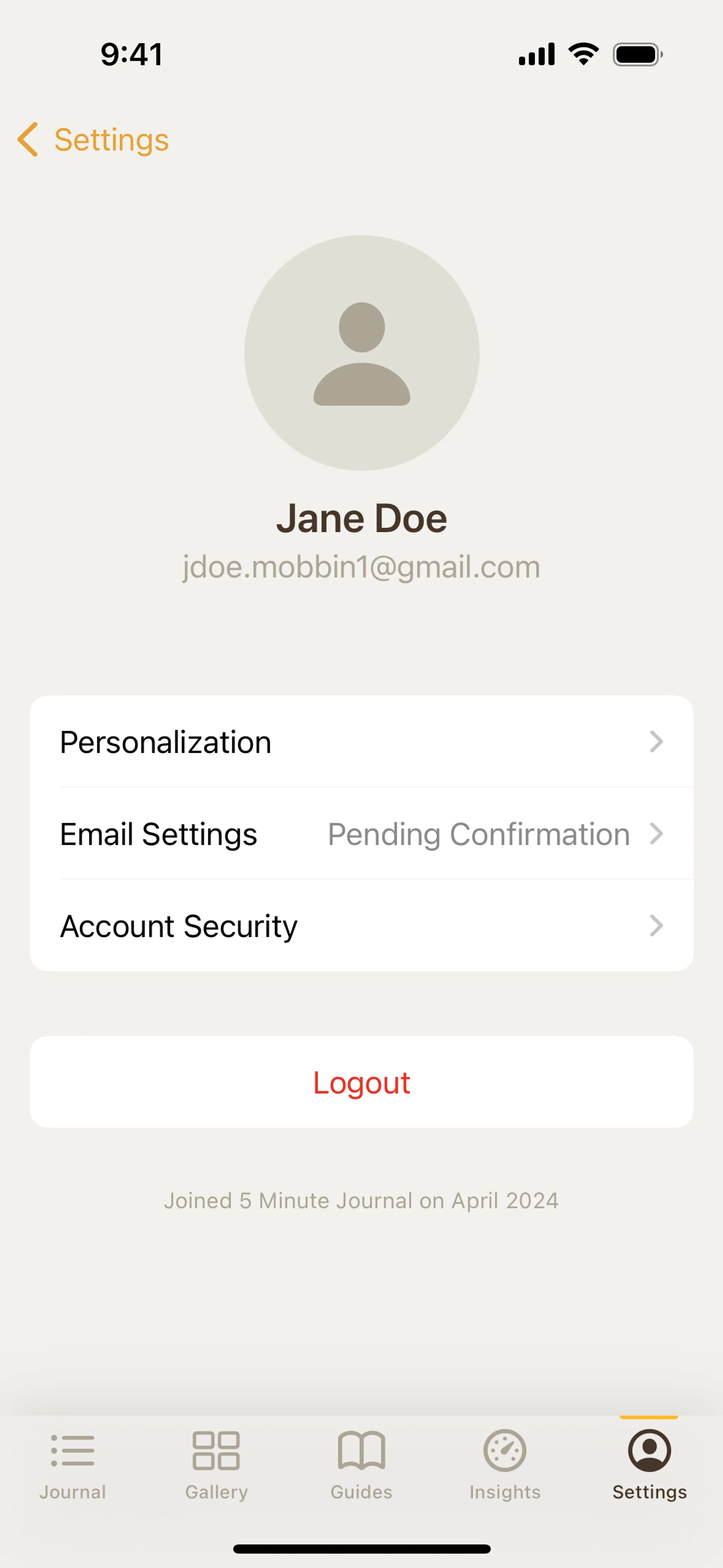Switch to the Insights tab
The height and width of the screenshot is (1568, 723).
[x=505, y=1464]
